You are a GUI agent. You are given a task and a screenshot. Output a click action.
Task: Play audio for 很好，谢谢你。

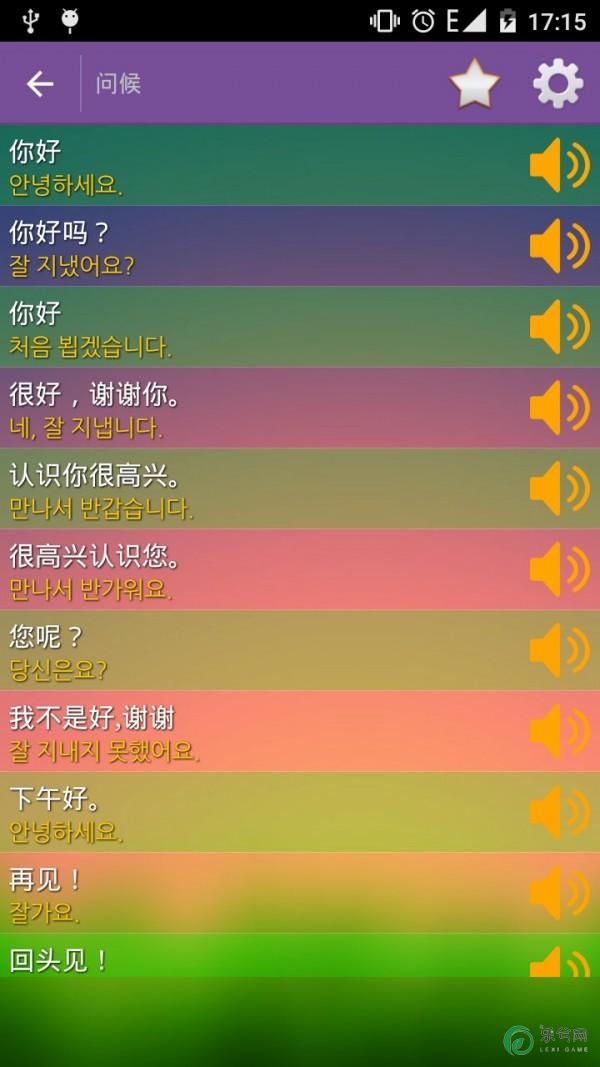(x=559, y=408)
